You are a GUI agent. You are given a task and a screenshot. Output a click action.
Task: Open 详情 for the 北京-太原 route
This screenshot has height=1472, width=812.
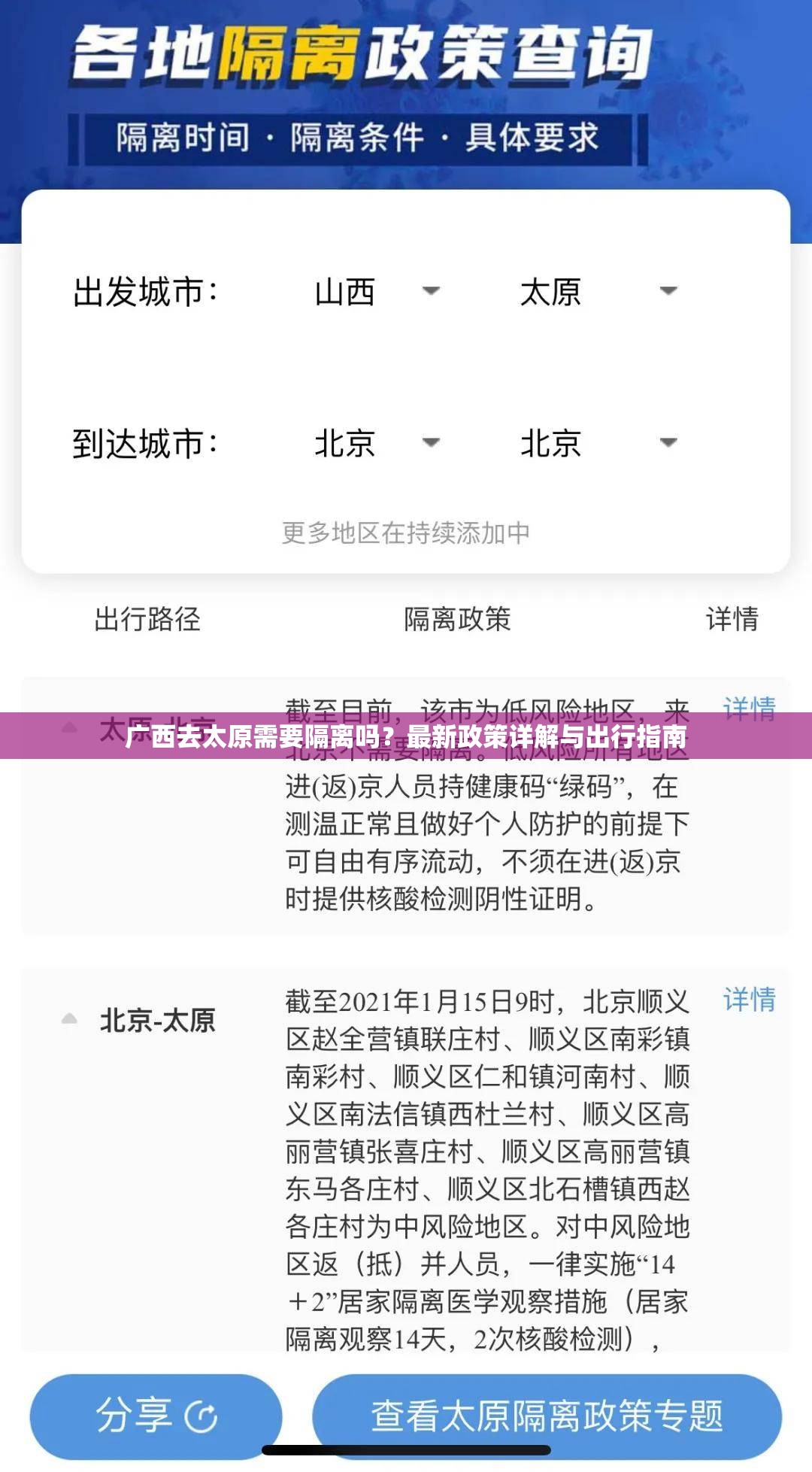click(749, 1000)
